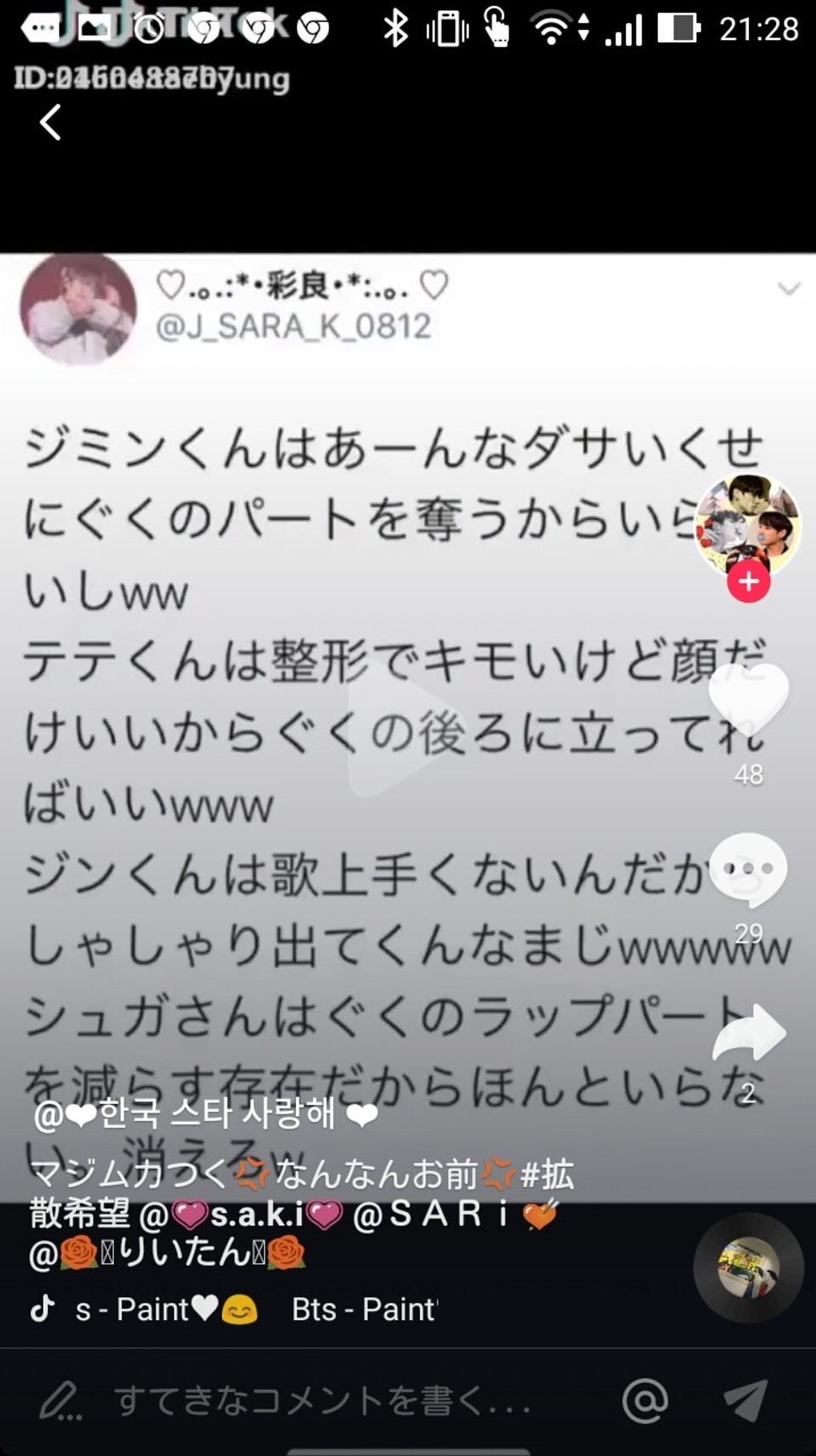
Task: Go back using the top-left arrow
Action: [x=51, y=122]
